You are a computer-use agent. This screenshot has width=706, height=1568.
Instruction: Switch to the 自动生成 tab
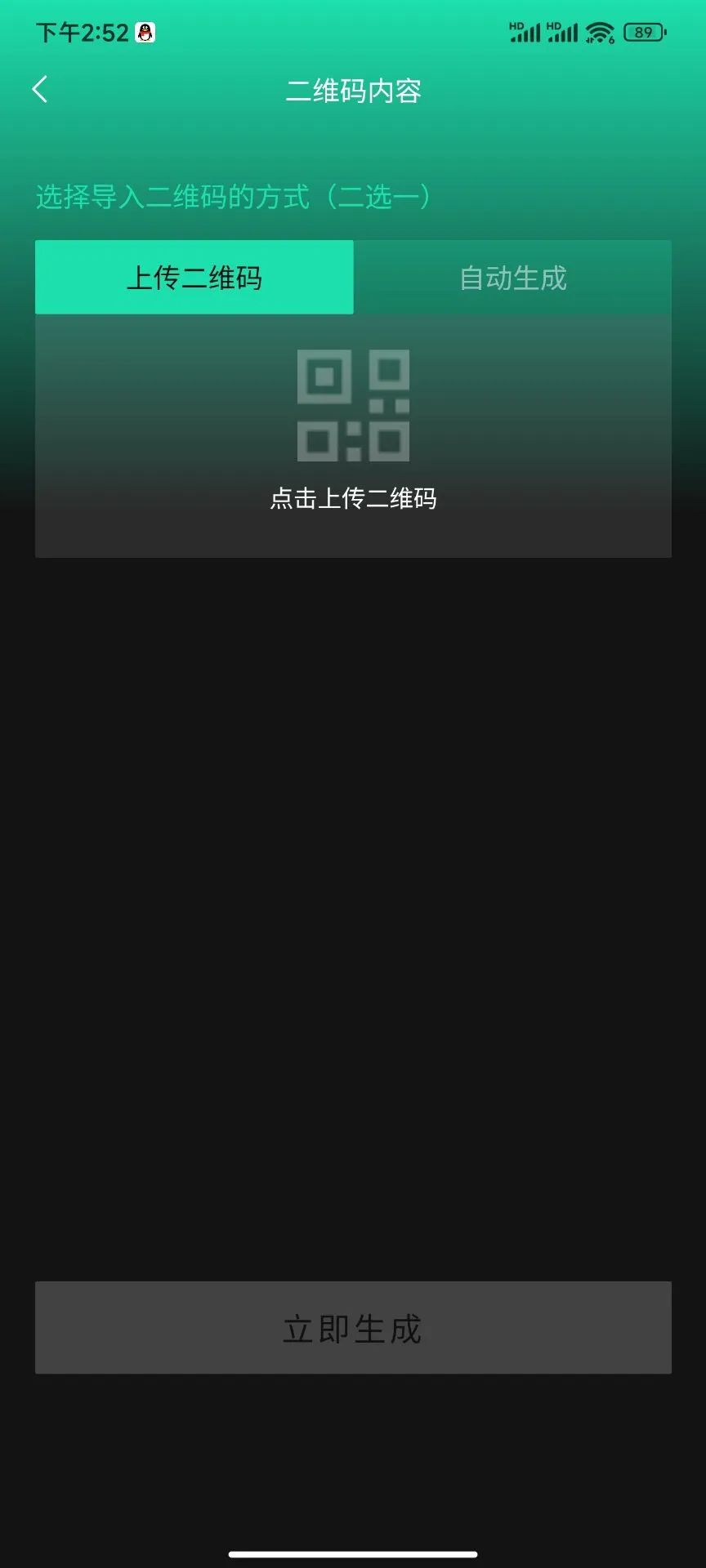(512, 278)
